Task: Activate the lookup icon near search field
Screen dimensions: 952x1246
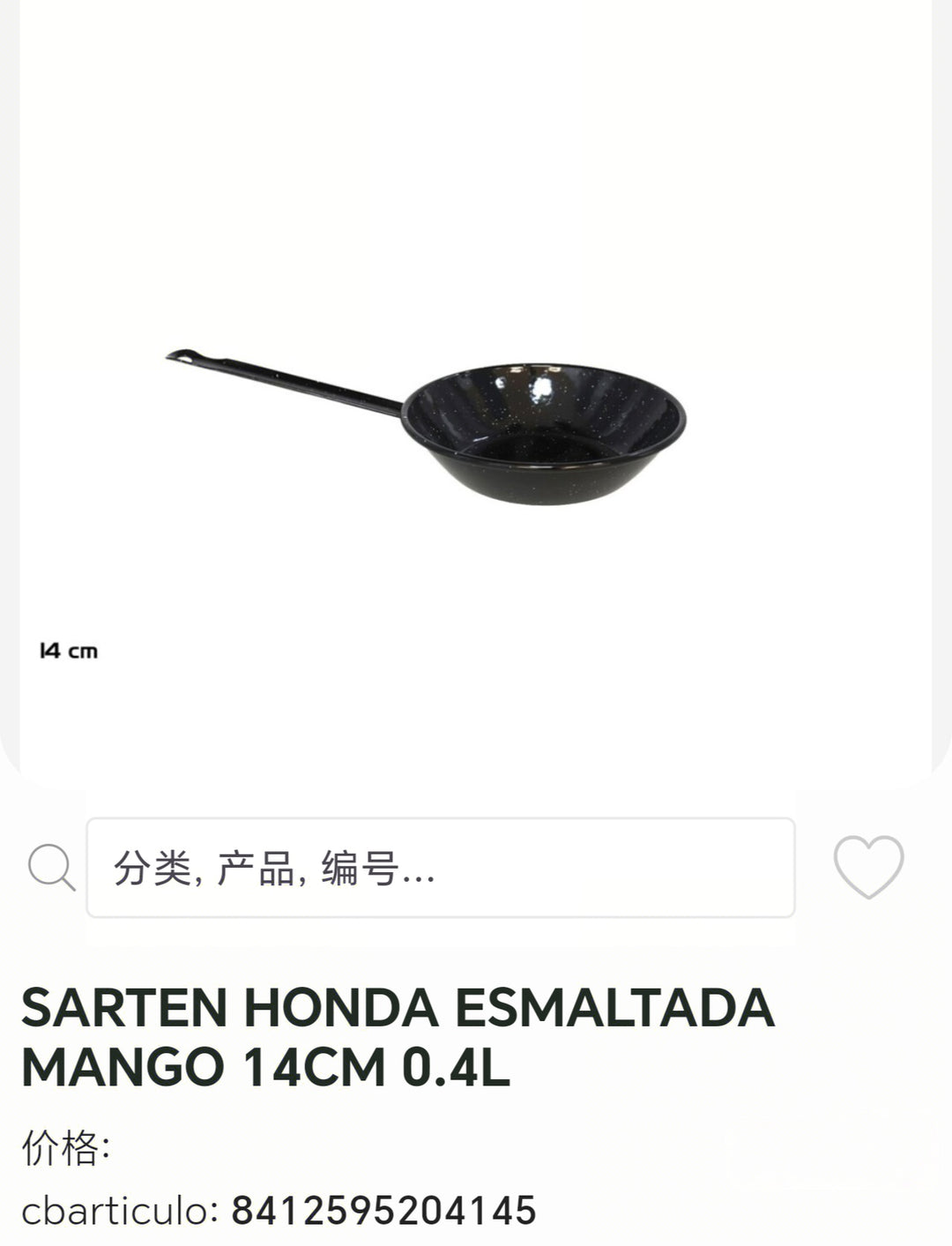Action: pyautogui.click(x=54, y=869)
